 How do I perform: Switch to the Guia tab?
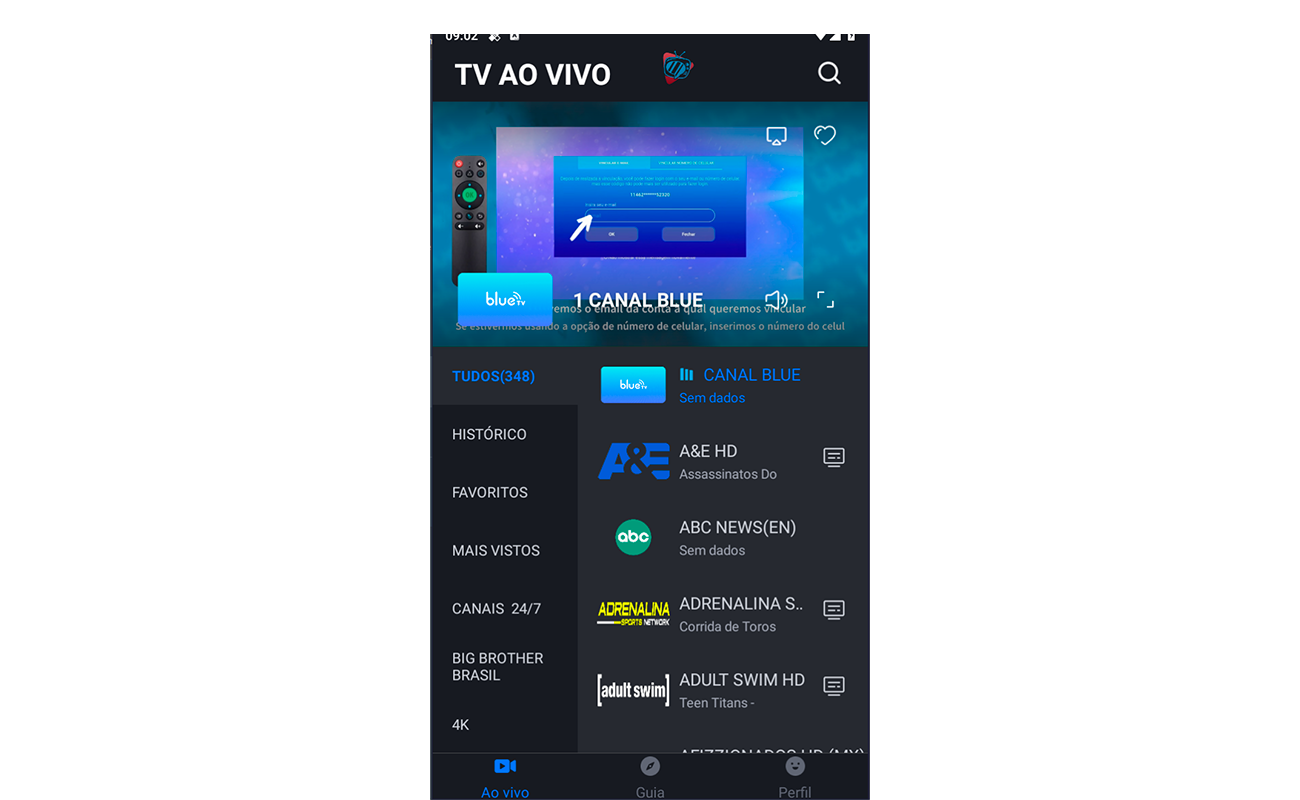(650, 776)
